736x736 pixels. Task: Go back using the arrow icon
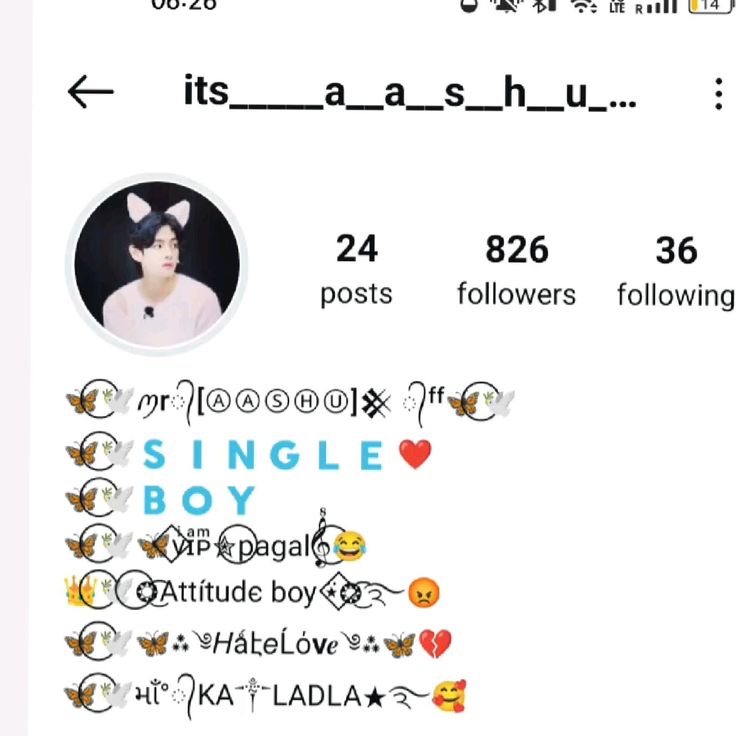(90, 93)
